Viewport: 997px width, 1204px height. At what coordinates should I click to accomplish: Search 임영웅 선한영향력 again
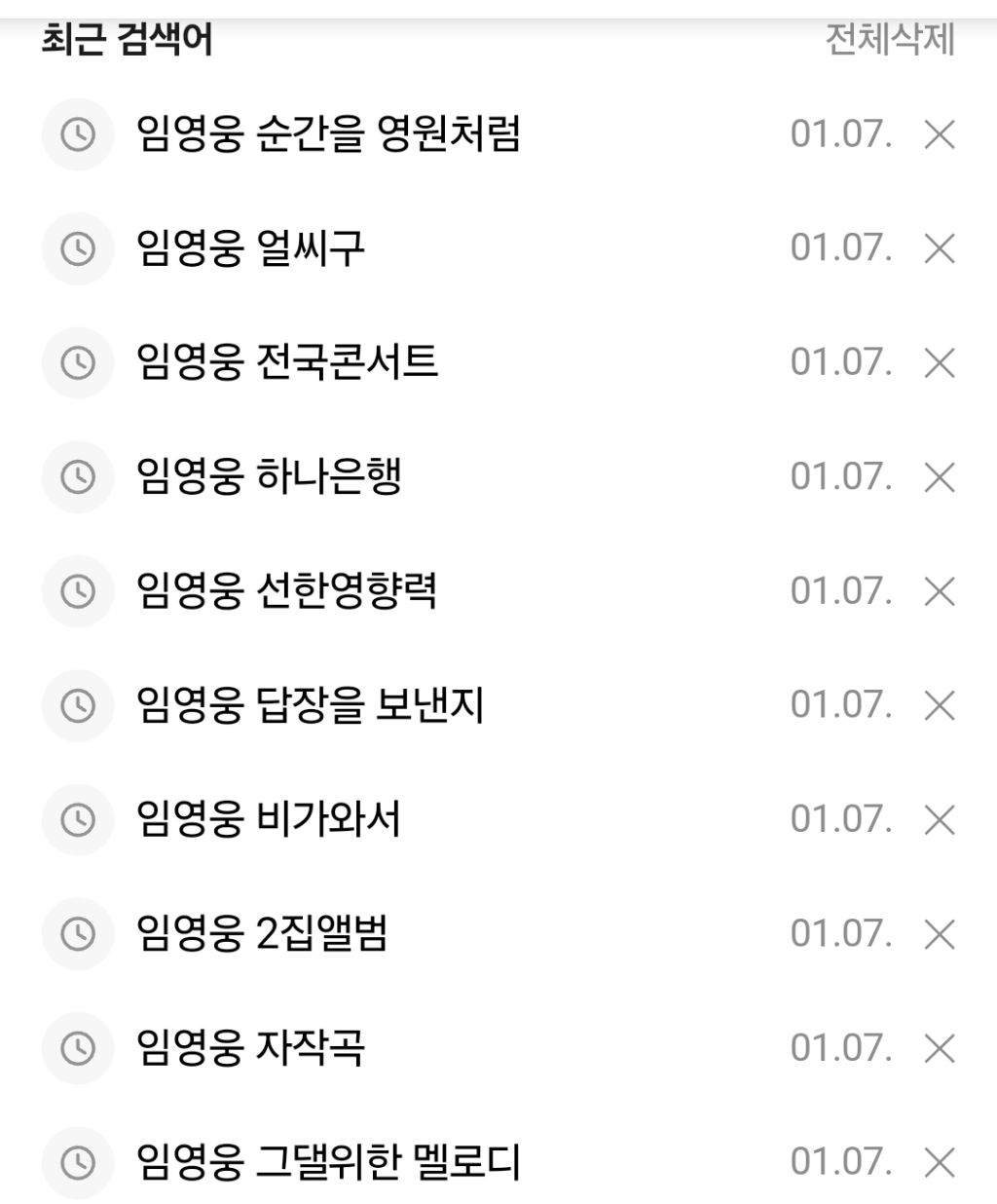tap(286, 590)
